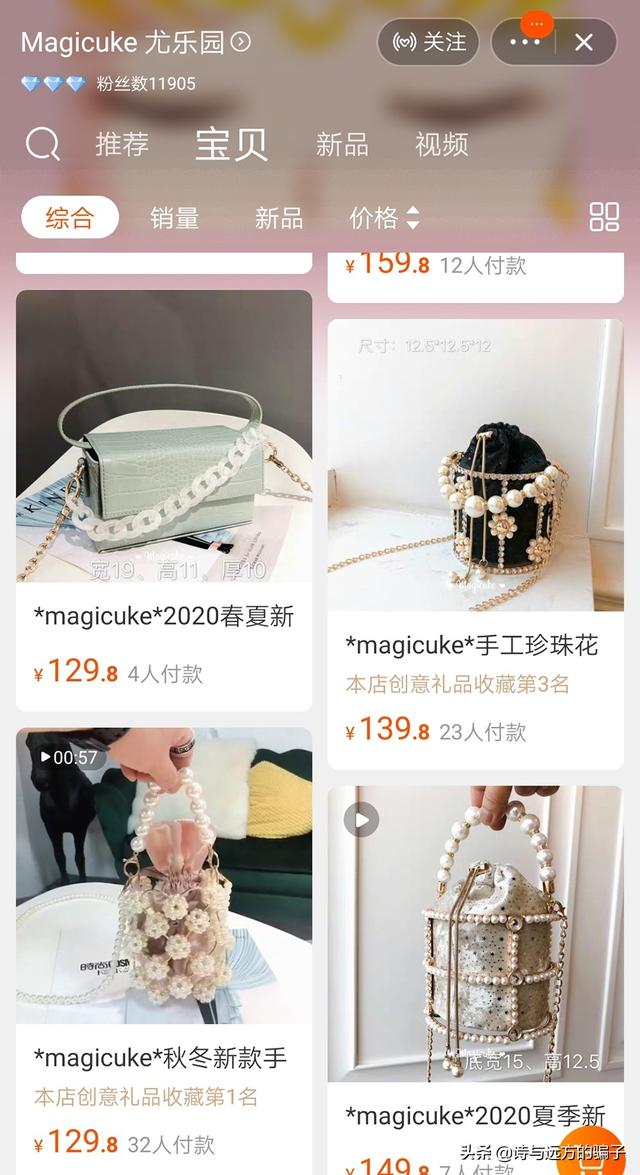The image size is (640, 1175).
Task: Switch to the 推荐 tab
Action: click(122, 145)
